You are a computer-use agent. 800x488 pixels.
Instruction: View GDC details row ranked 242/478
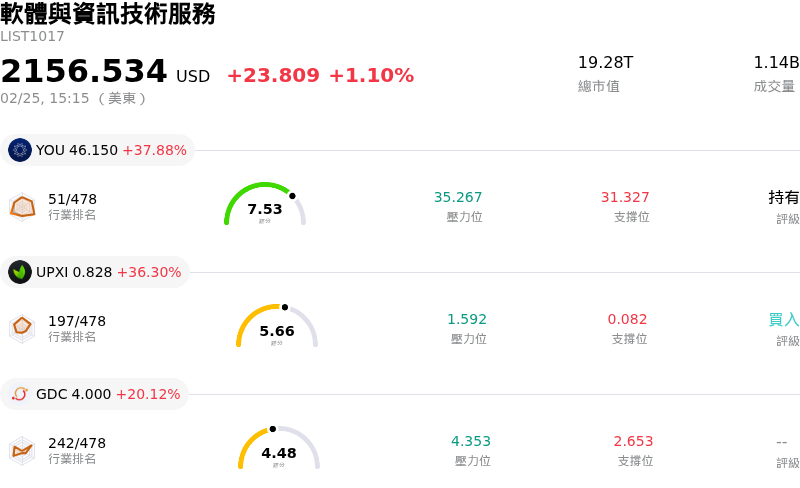point(400,450)
